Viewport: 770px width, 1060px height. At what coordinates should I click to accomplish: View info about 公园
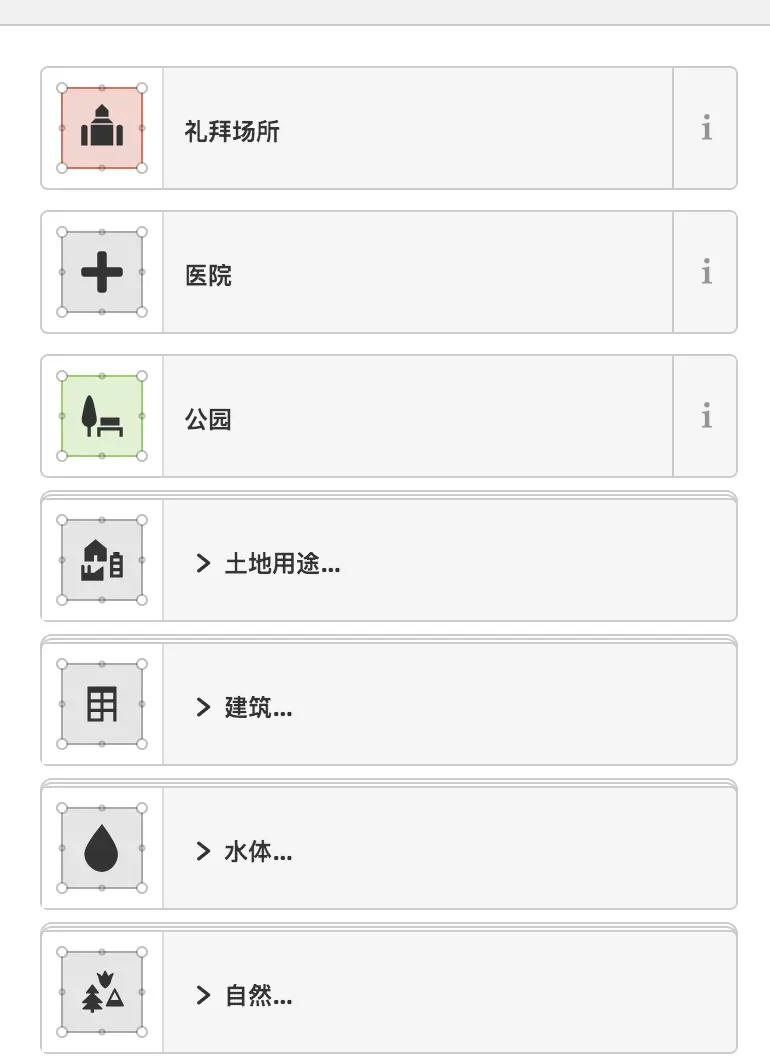click(706, 417)
